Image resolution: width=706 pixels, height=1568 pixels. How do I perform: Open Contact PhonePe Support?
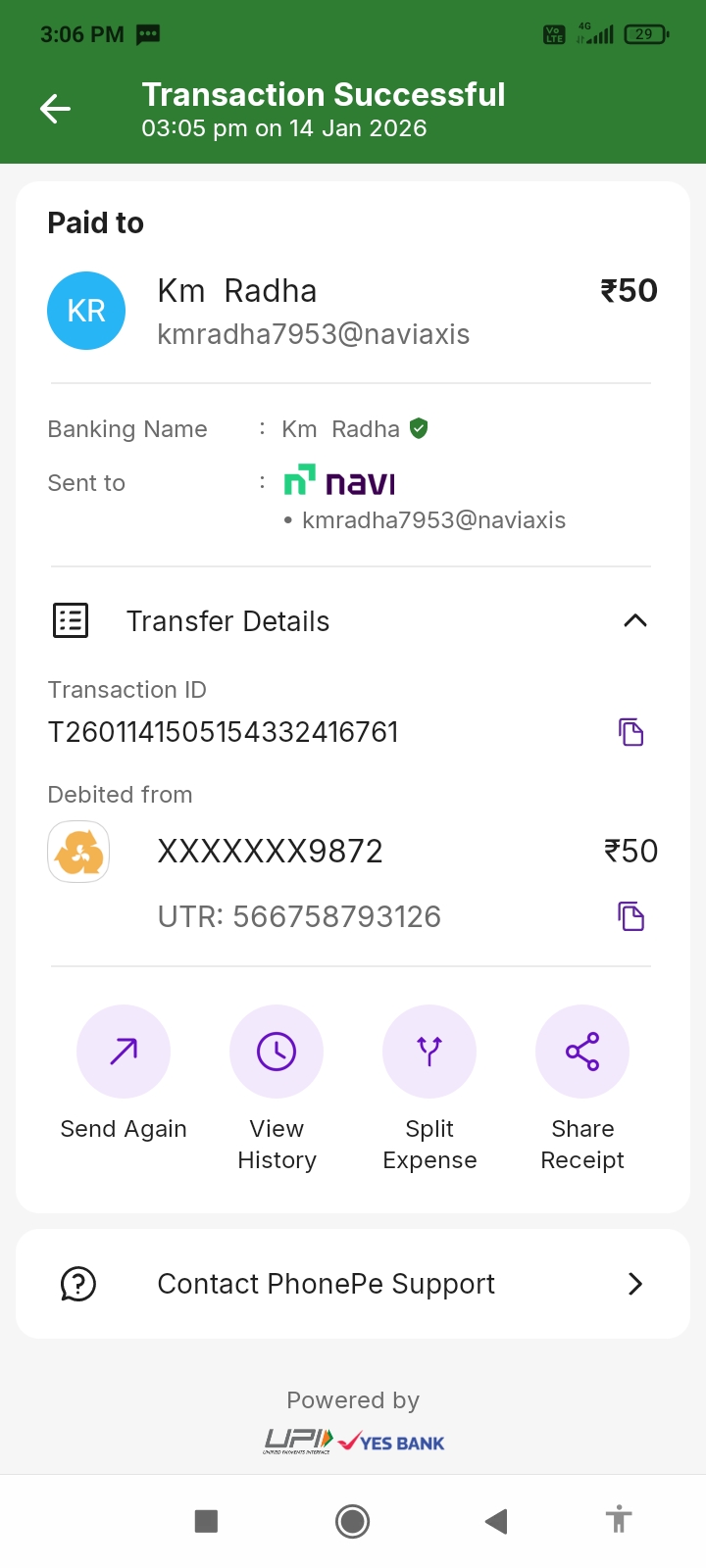353,1284
